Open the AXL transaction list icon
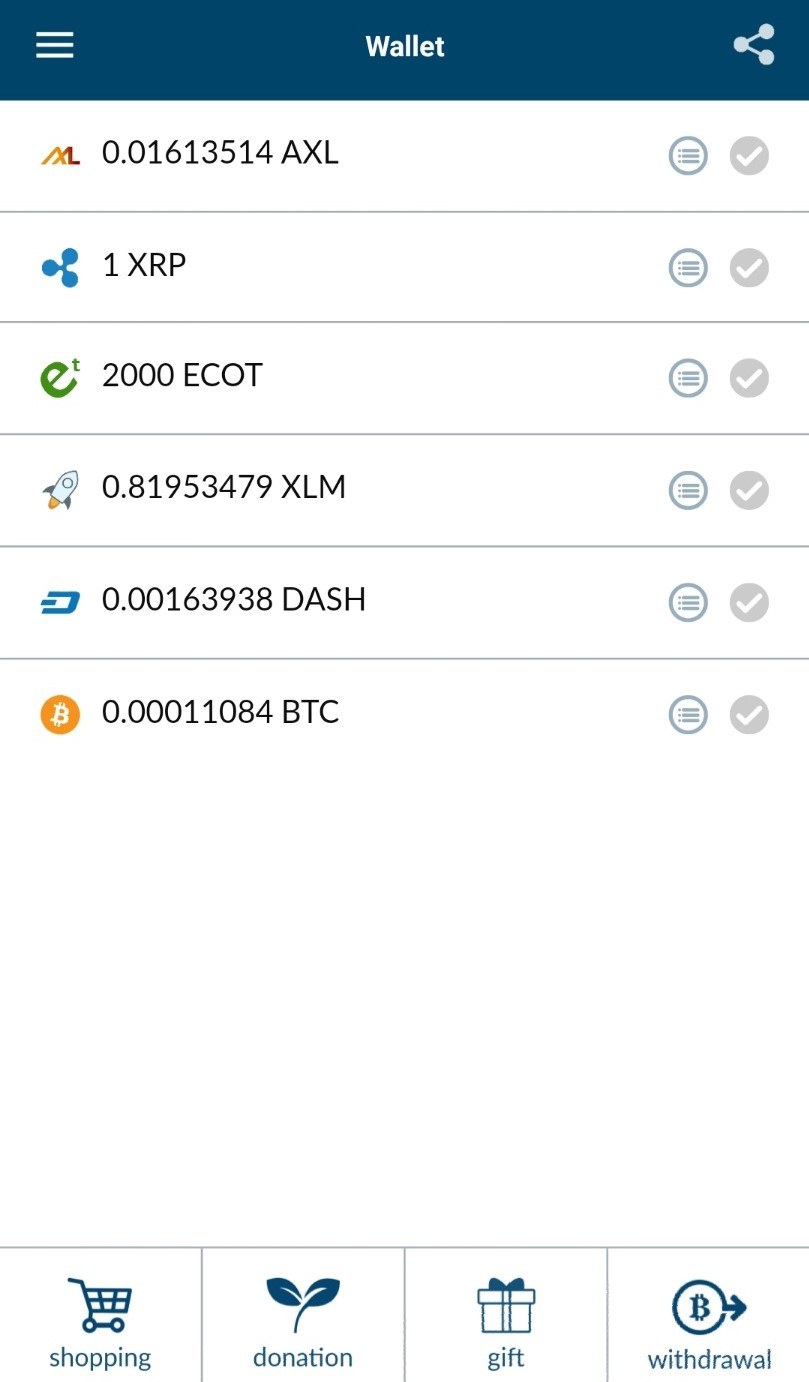 click(687, 156)
